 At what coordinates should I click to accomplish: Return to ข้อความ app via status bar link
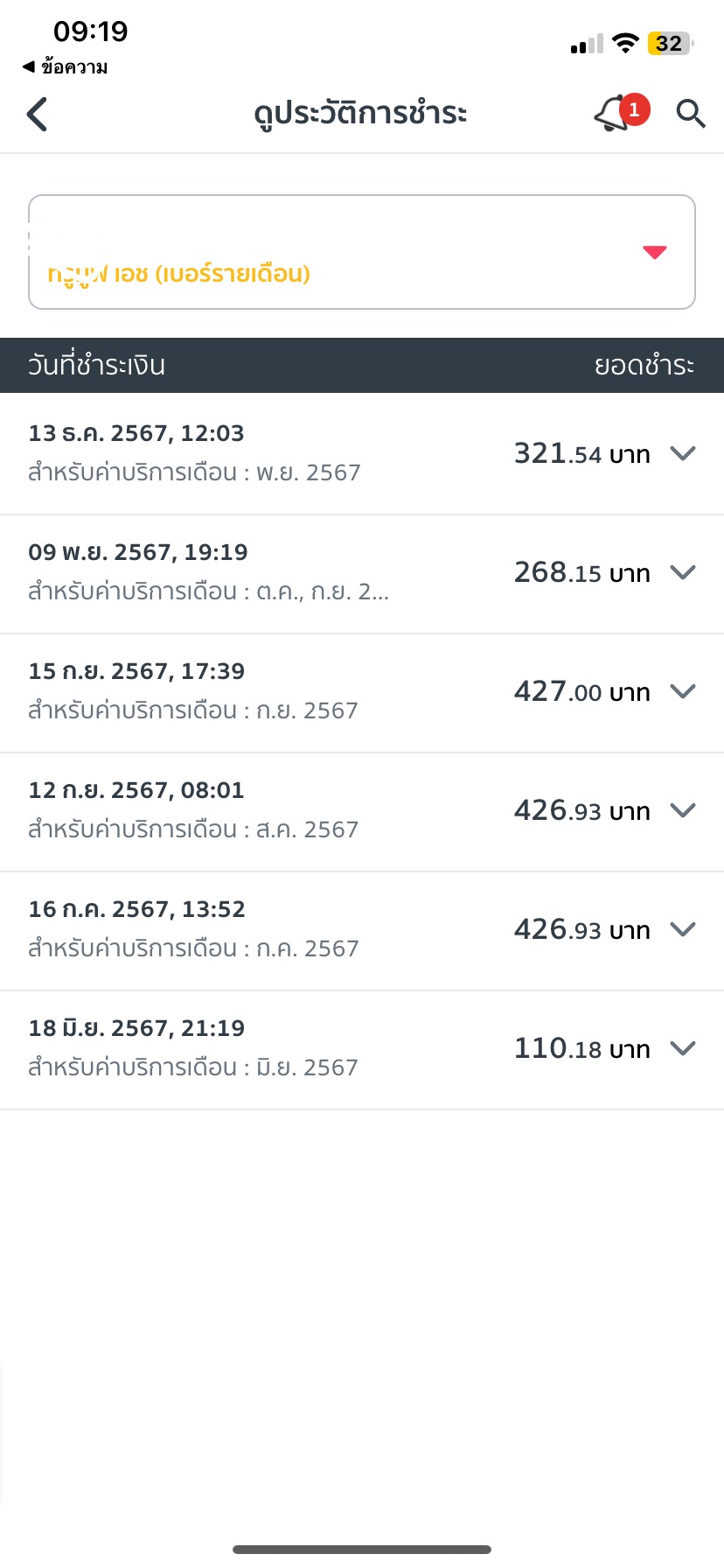point(65,67)
